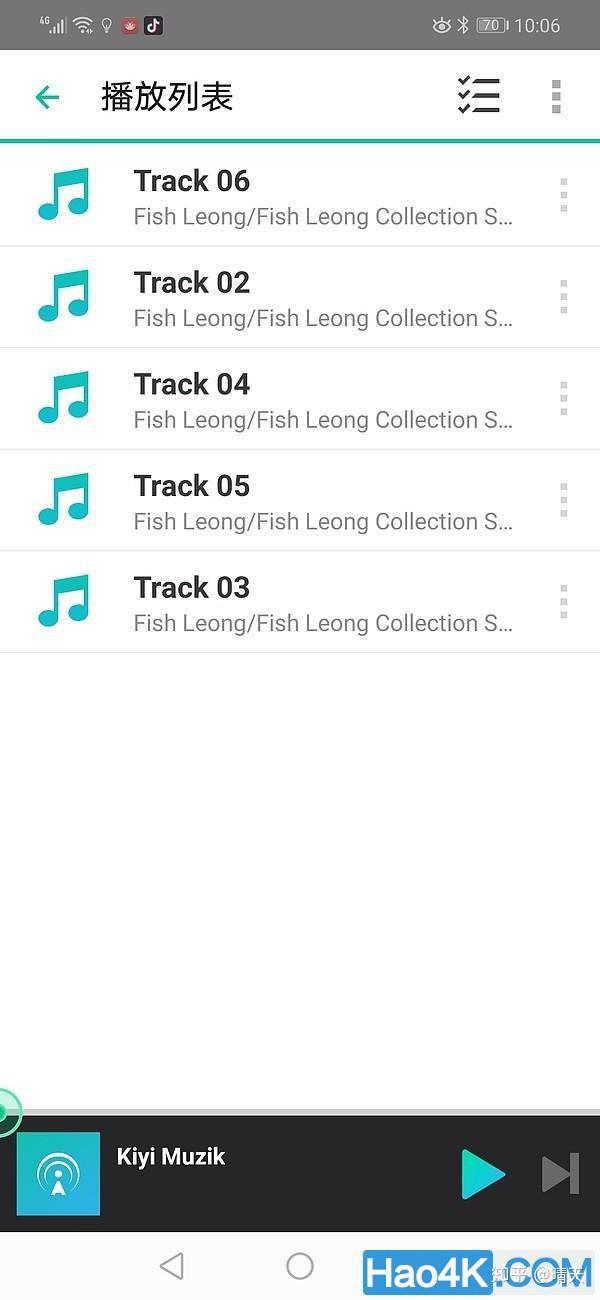
Task: Open options for Track 05
Action: 564,500
